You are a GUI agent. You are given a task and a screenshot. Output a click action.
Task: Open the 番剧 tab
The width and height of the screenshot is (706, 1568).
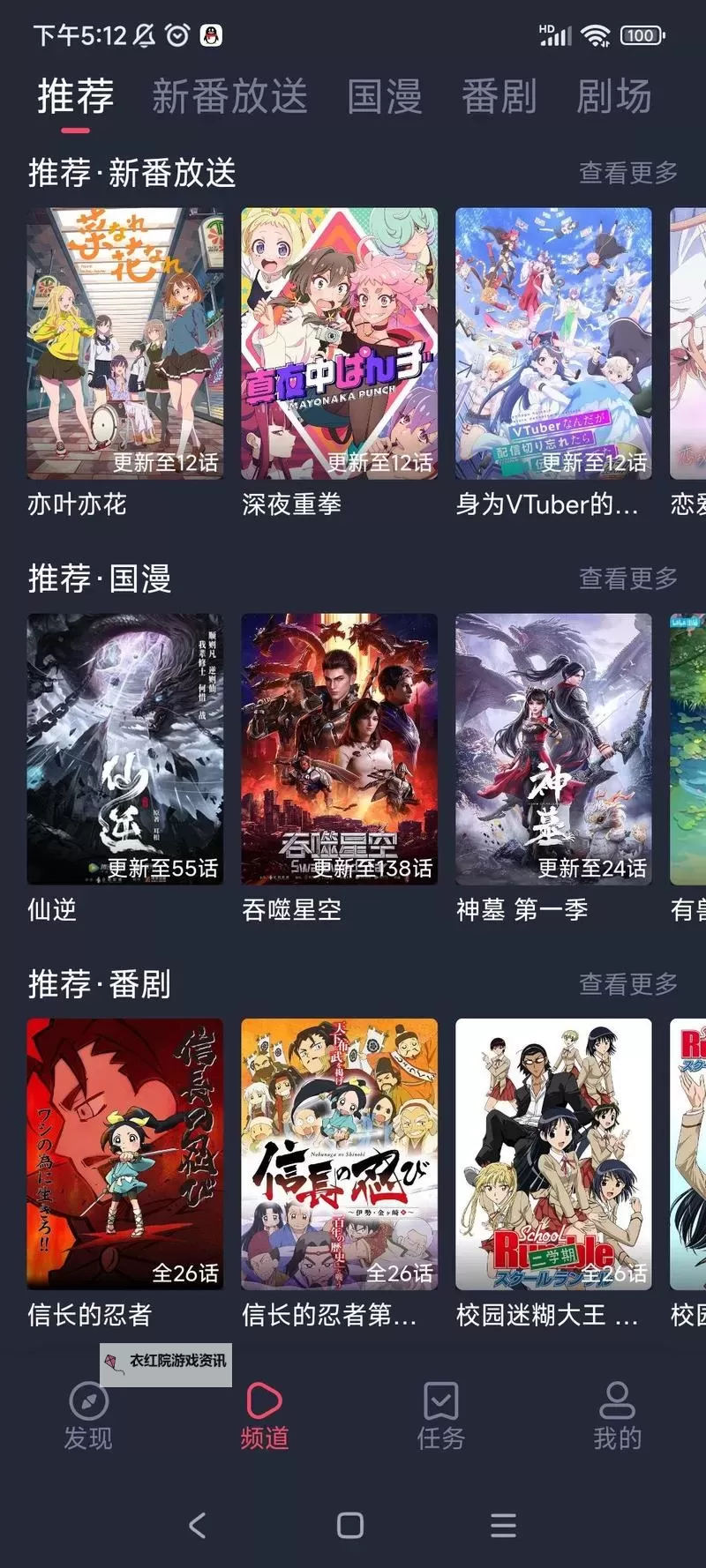(499, 97)
